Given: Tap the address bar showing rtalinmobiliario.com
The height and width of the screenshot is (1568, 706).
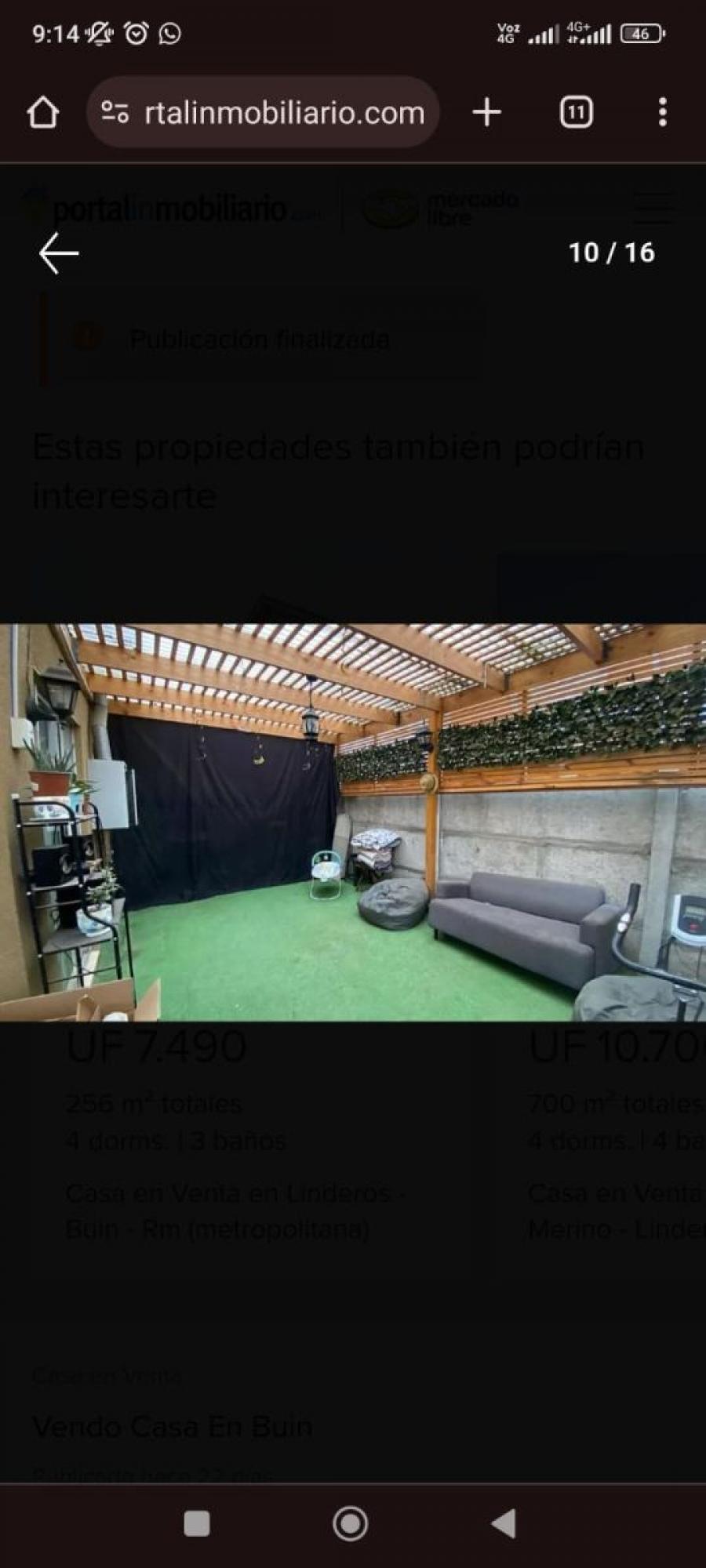Looking at the screenshot, I should (263, 112).
